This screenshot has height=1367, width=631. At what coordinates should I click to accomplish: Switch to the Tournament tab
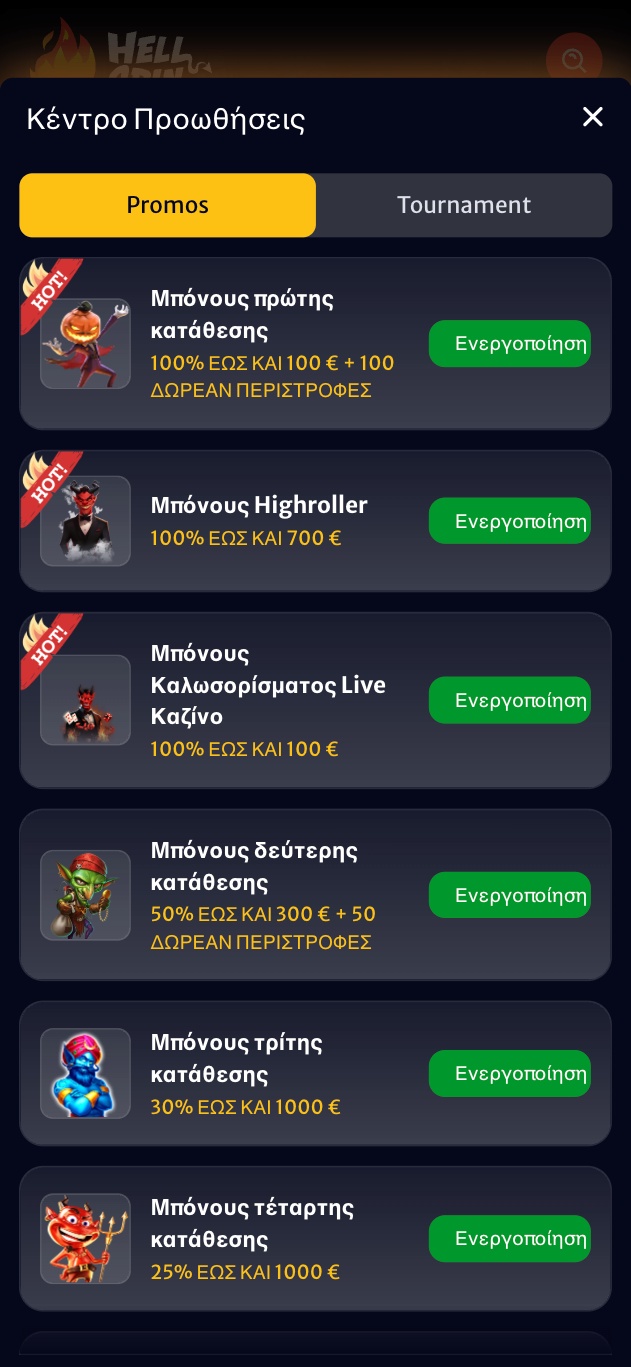point(463,205)
